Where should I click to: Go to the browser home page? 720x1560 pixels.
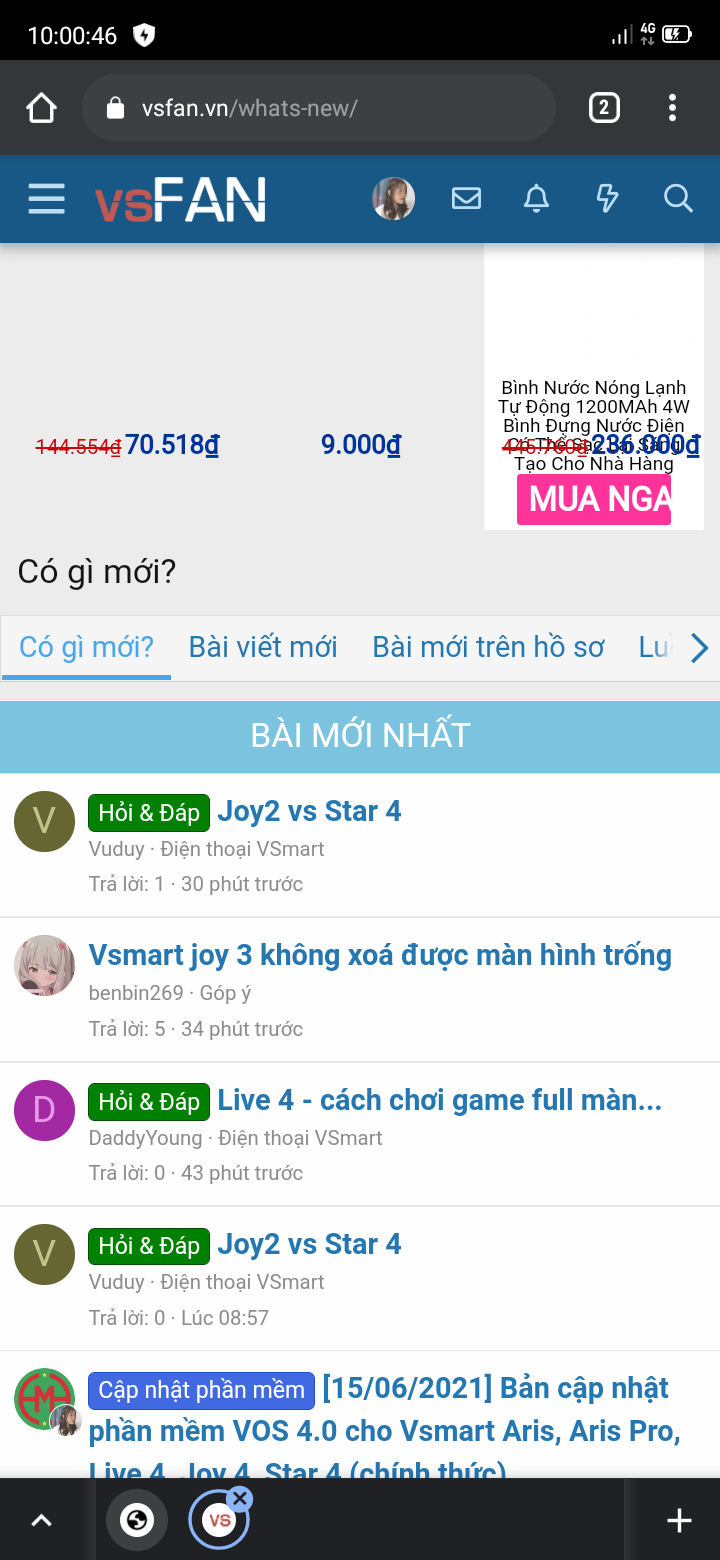click(41, 108)
